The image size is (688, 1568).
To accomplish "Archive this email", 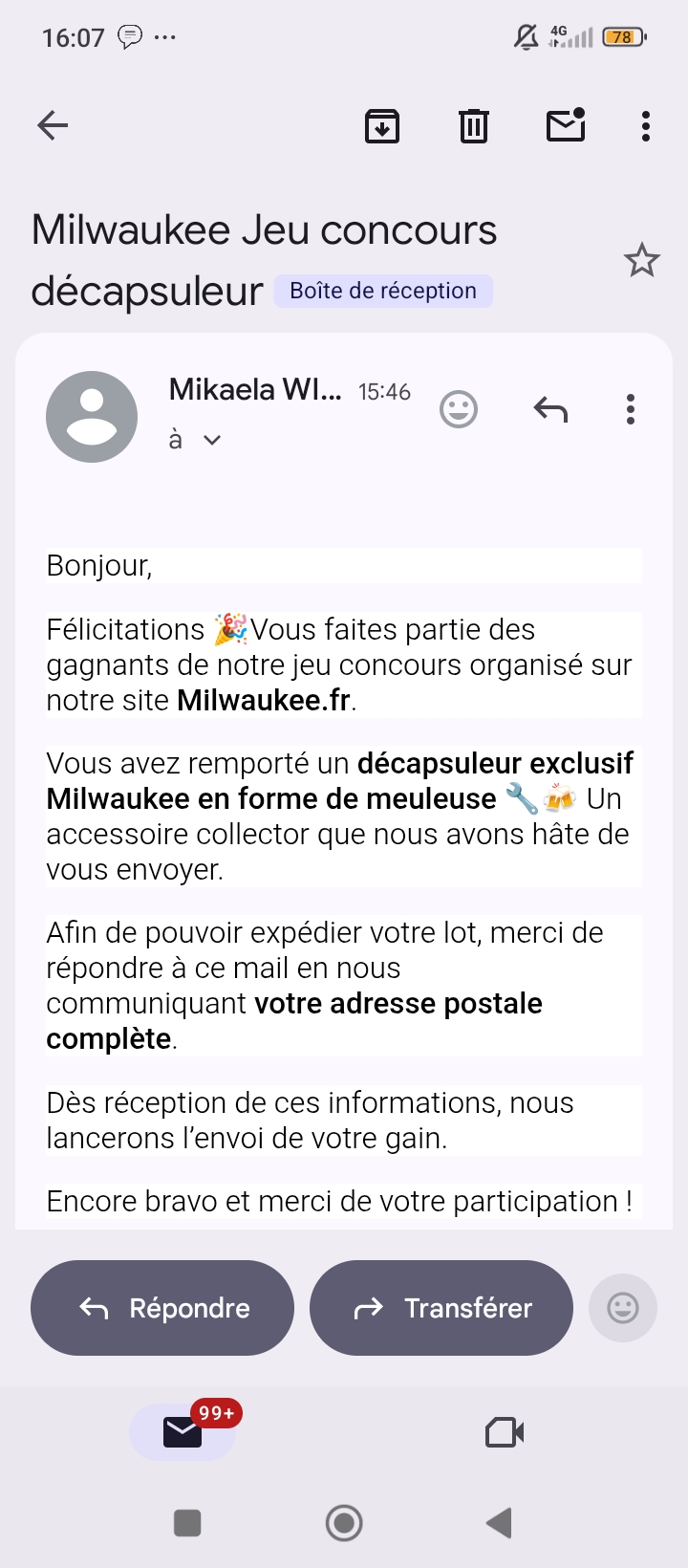I will [x=382, y=125].
